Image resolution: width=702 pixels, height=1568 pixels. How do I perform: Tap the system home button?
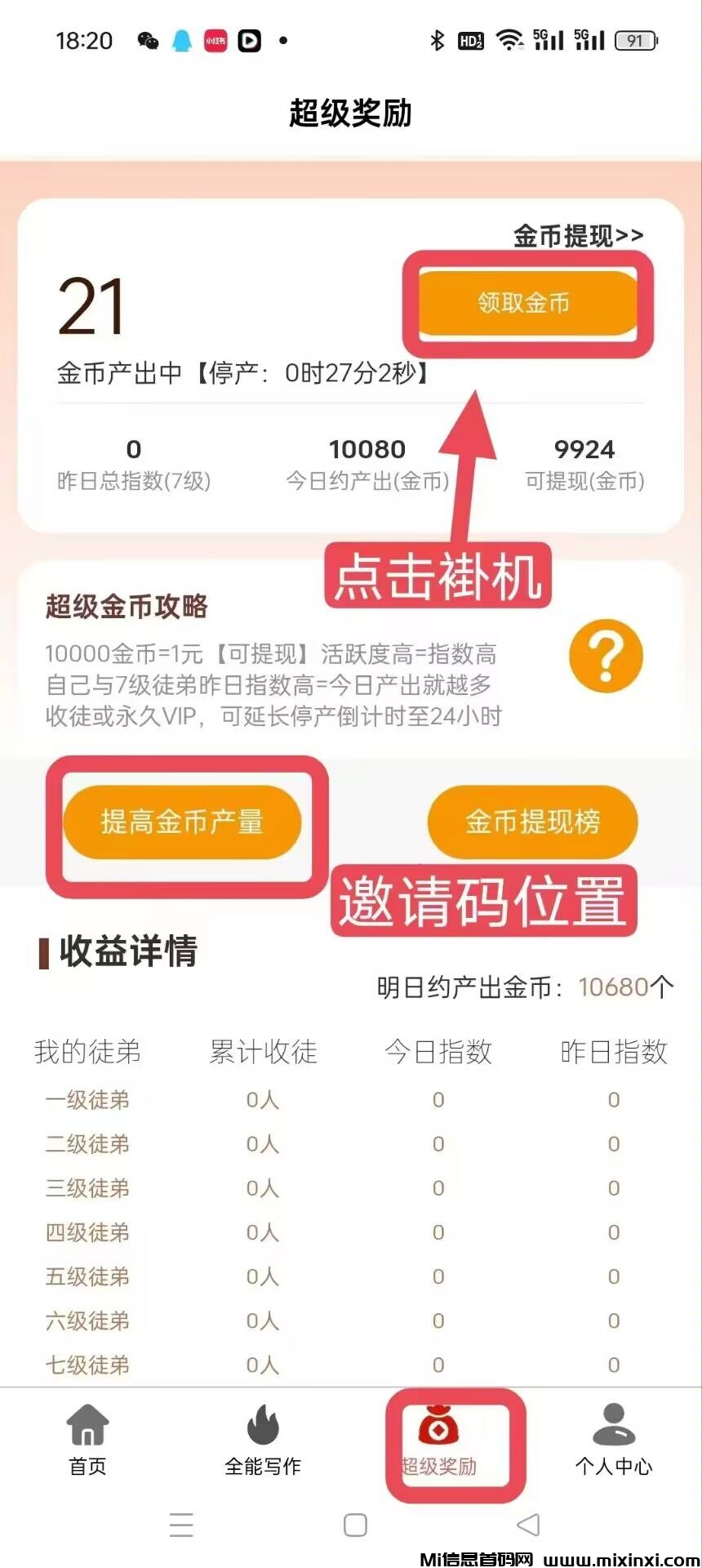point(355,1525)
